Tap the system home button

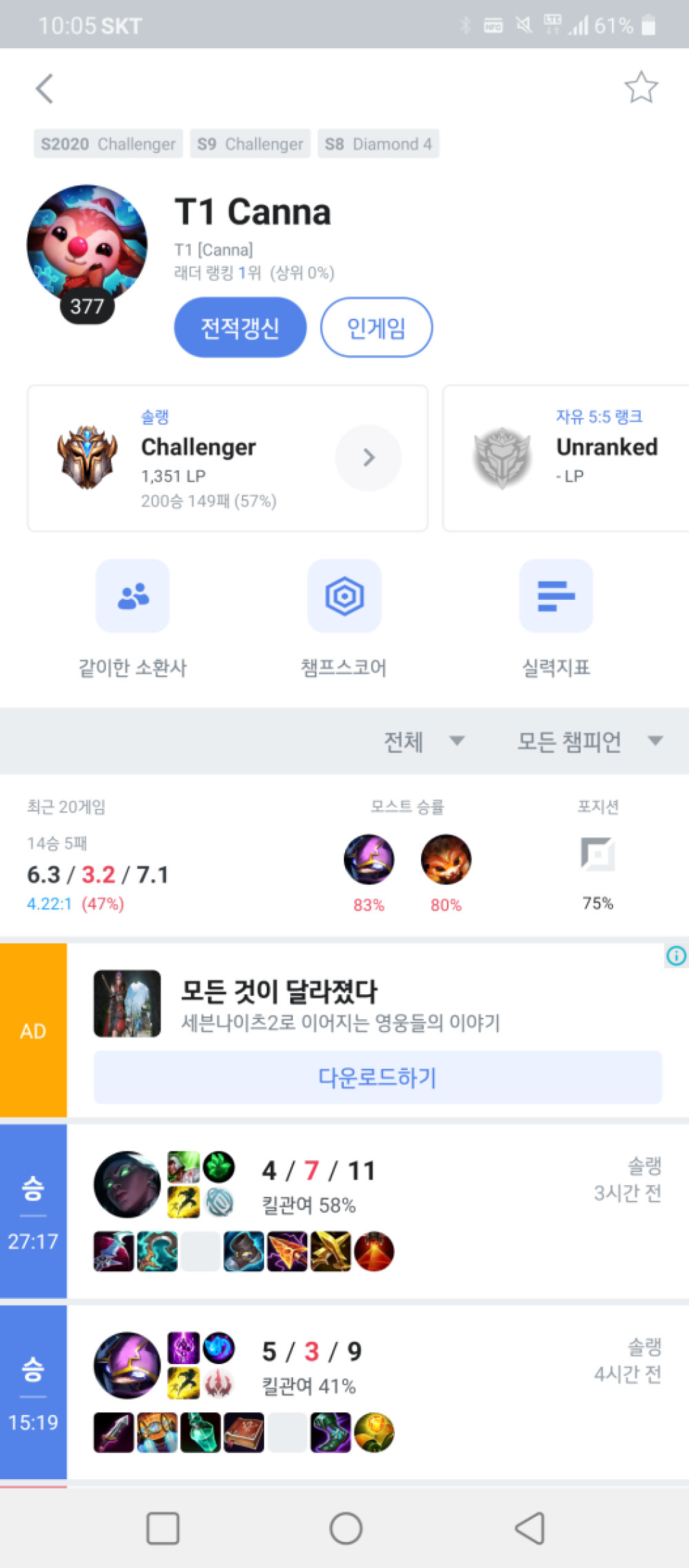(x=346, y=1529)
